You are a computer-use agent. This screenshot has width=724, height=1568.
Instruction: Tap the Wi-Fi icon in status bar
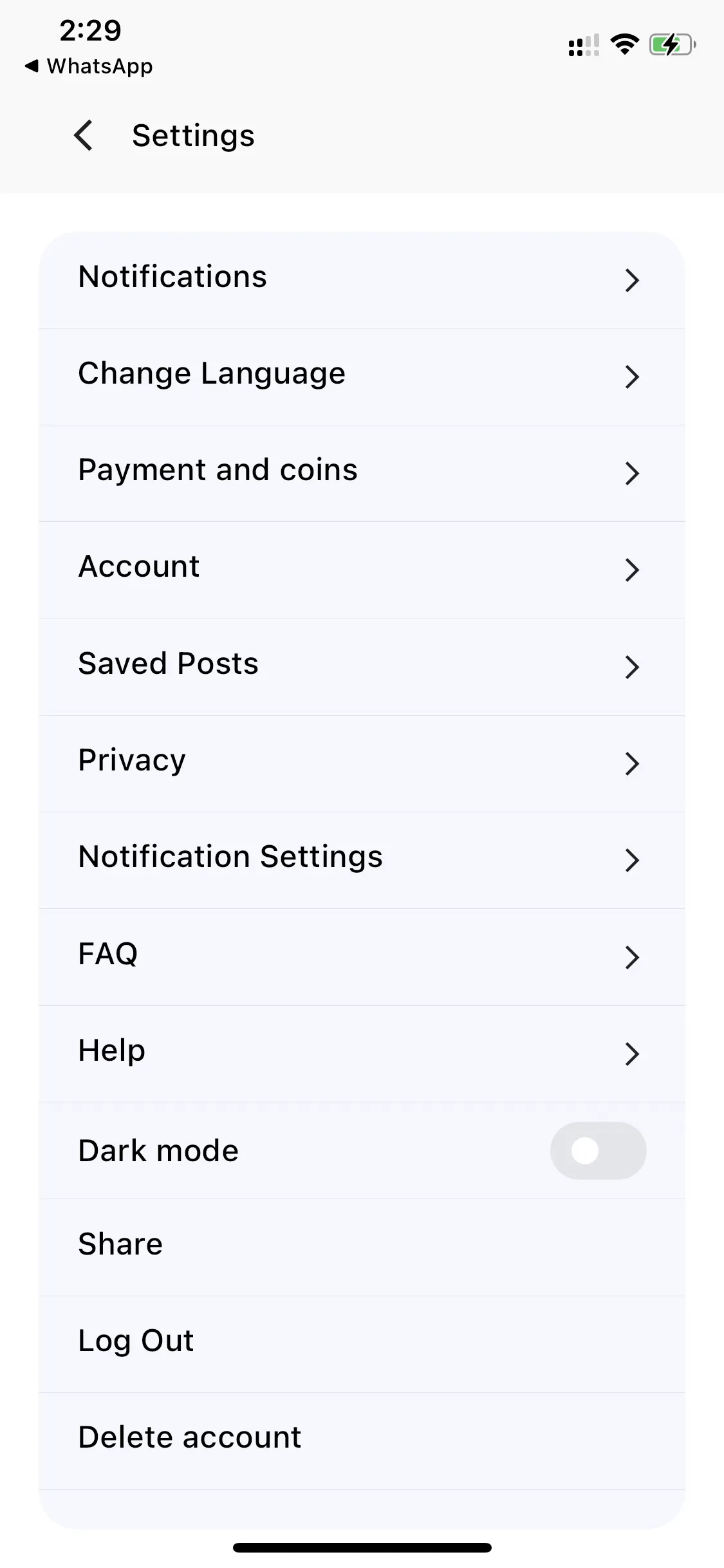point(623,44)
